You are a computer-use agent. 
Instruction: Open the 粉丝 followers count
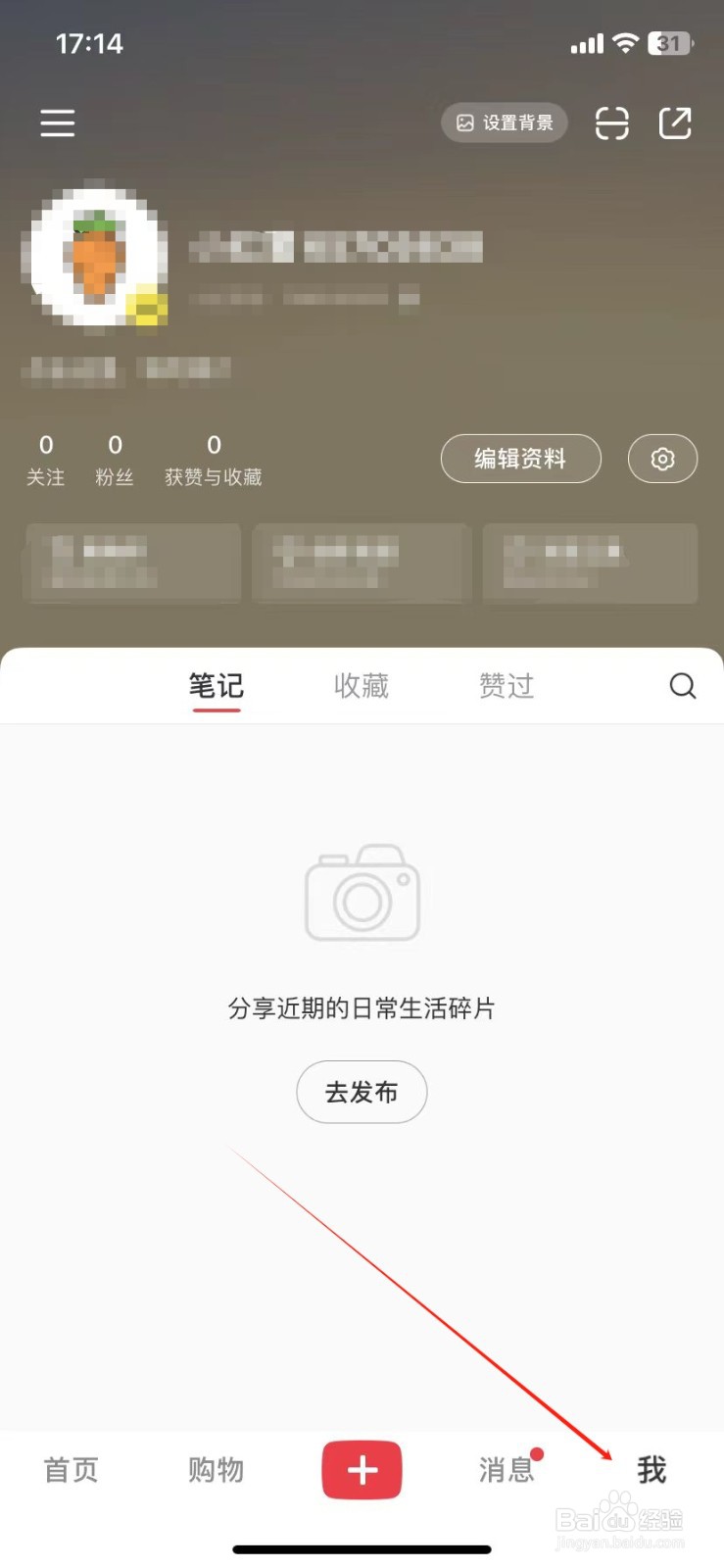pyautogui.click(x=114, y=459)
